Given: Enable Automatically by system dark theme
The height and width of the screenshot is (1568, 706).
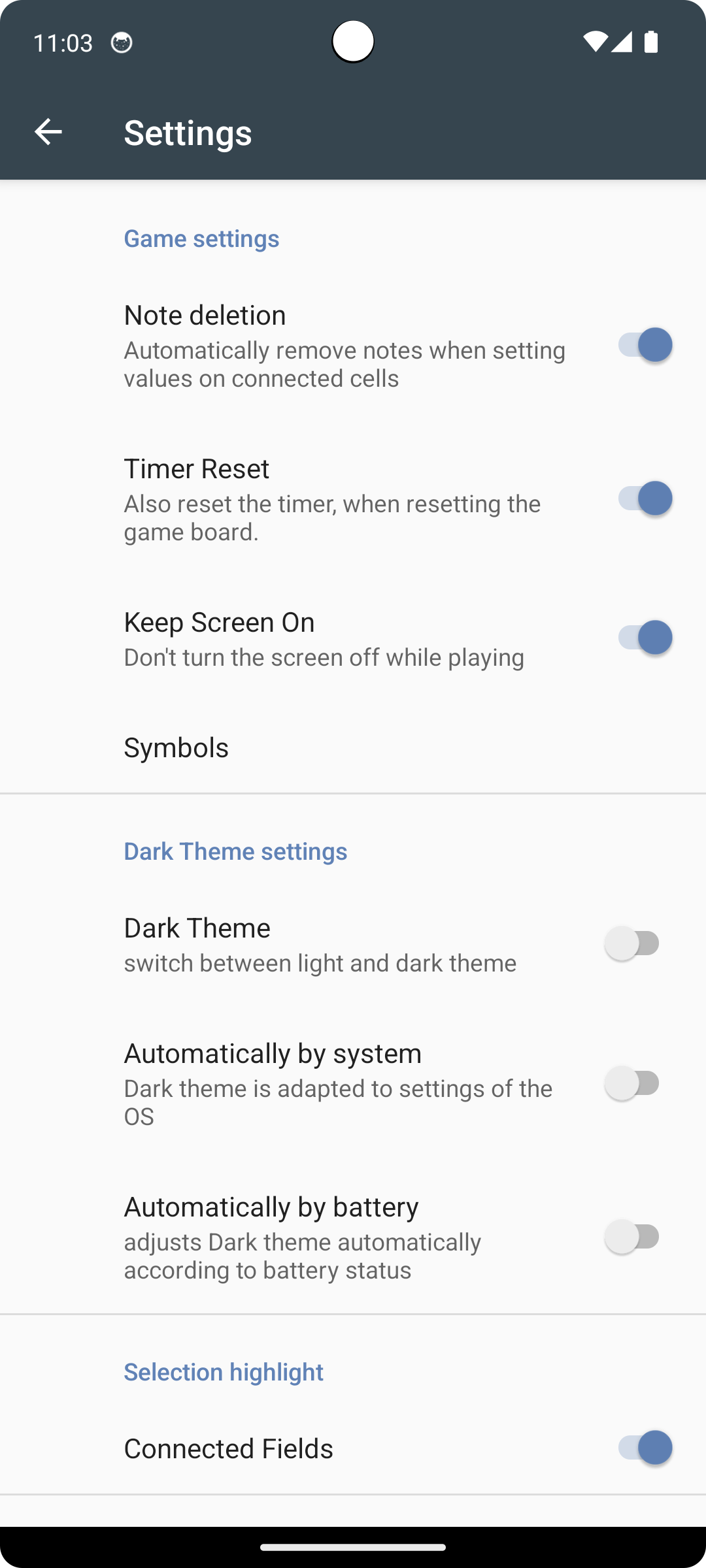Looking at the screenshot, I should click(x=633, y=1083).
